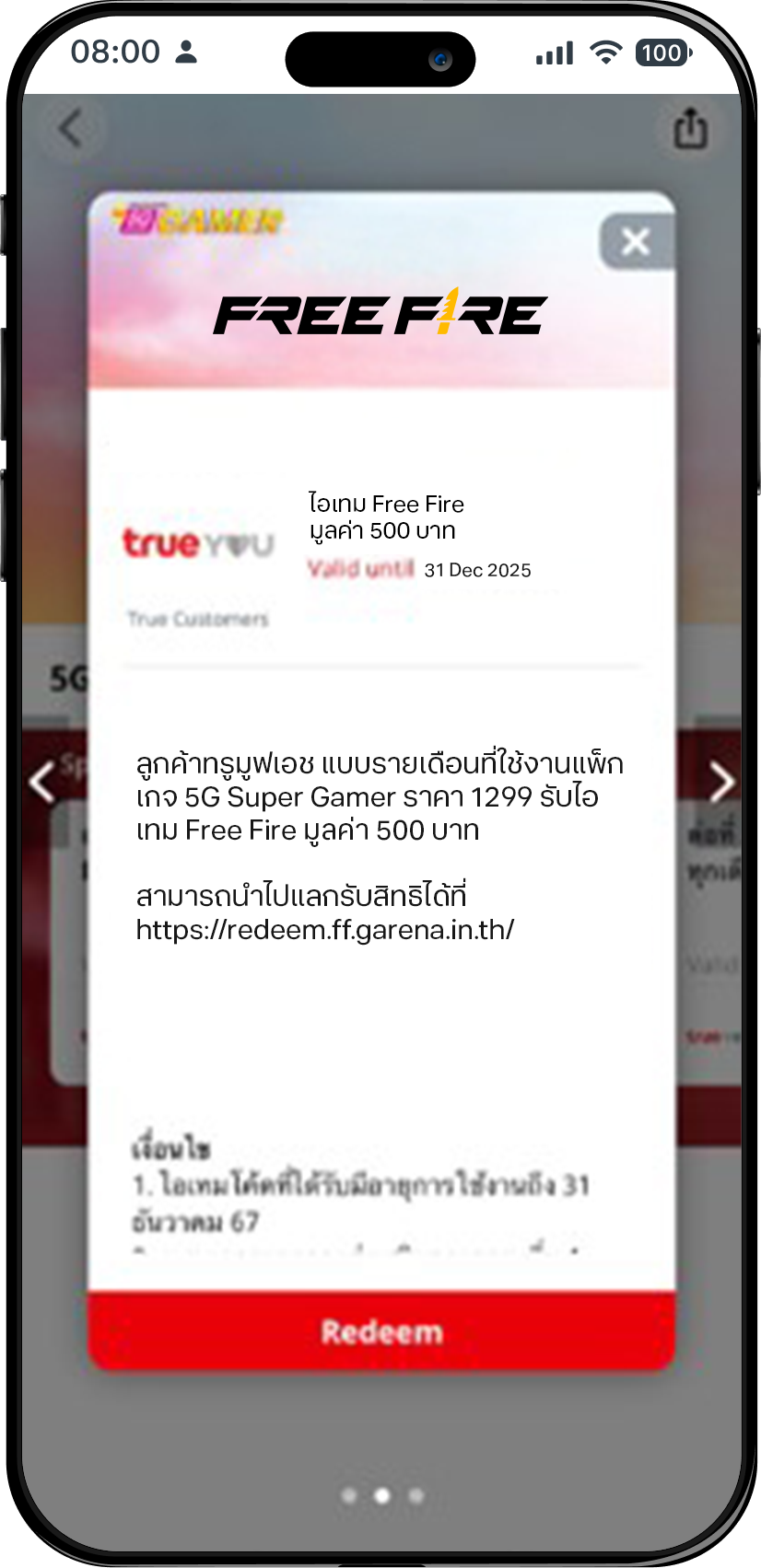Share this privilege page

[690, 128]
